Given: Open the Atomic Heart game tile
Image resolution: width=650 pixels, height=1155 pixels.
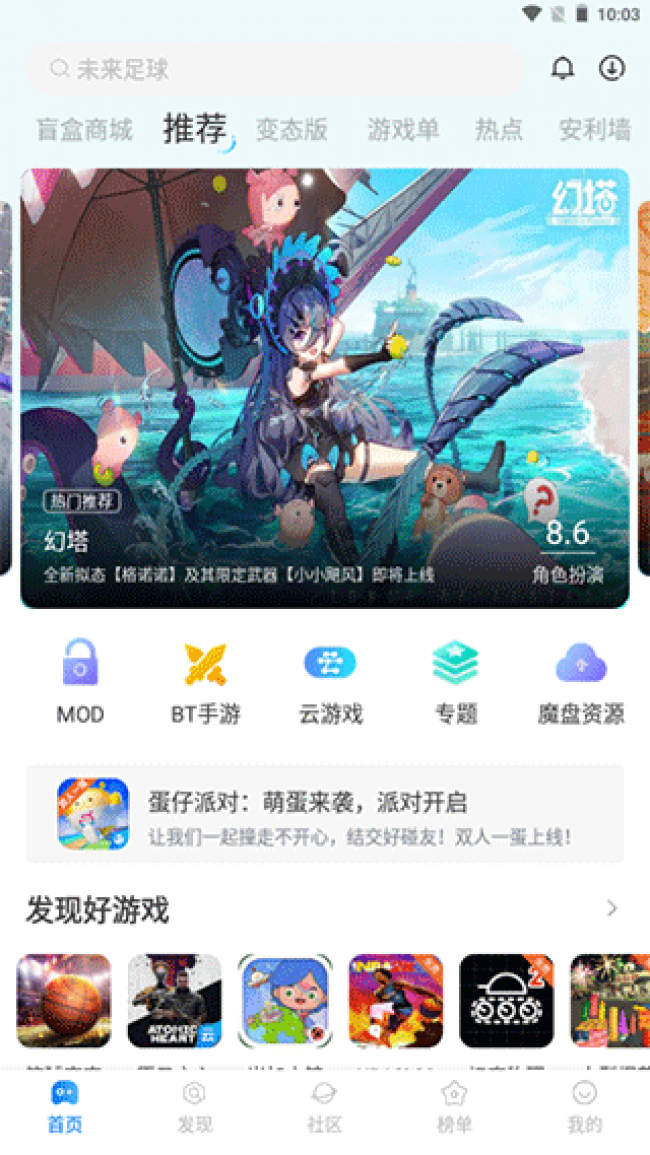Looking at the screenshot, I should (174, 1000).
